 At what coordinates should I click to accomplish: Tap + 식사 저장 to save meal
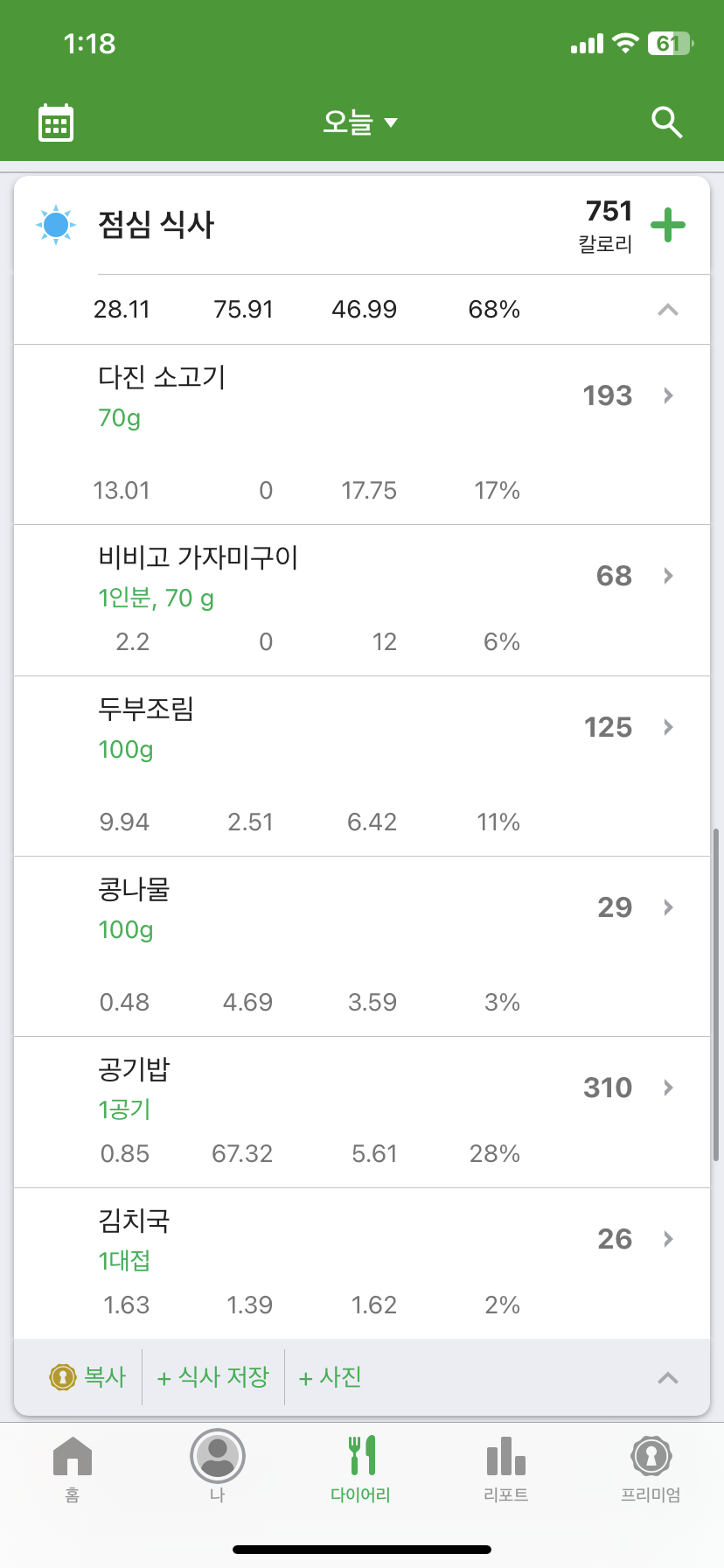tap(213, 1377)
